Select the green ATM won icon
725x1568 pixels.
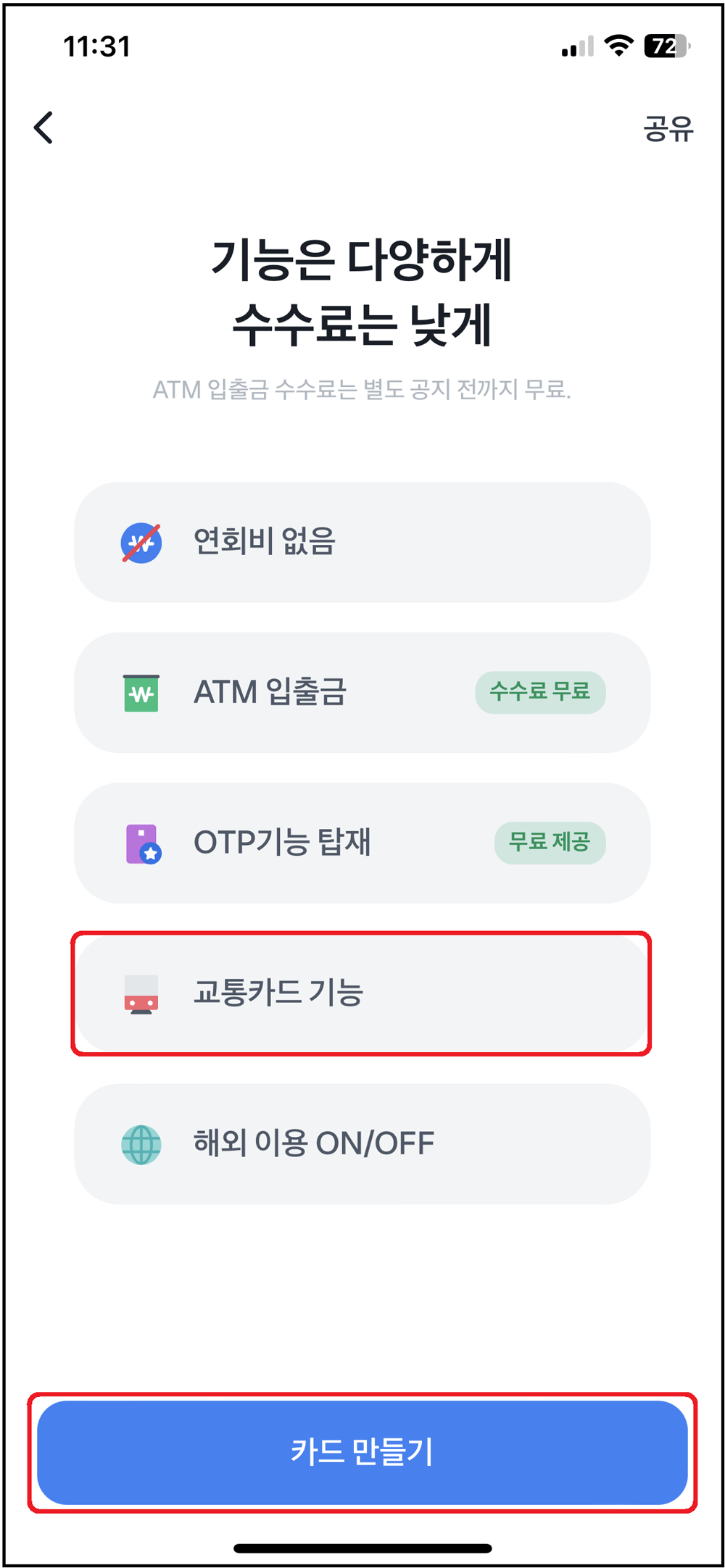pos(142,693)
